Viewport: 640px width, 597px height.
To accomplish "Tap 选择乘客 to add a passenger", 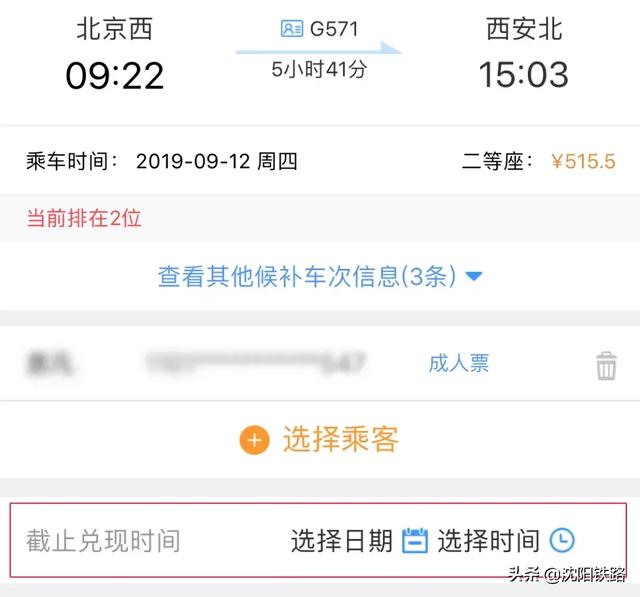I will pyautogui.click(x=319, y=439).
